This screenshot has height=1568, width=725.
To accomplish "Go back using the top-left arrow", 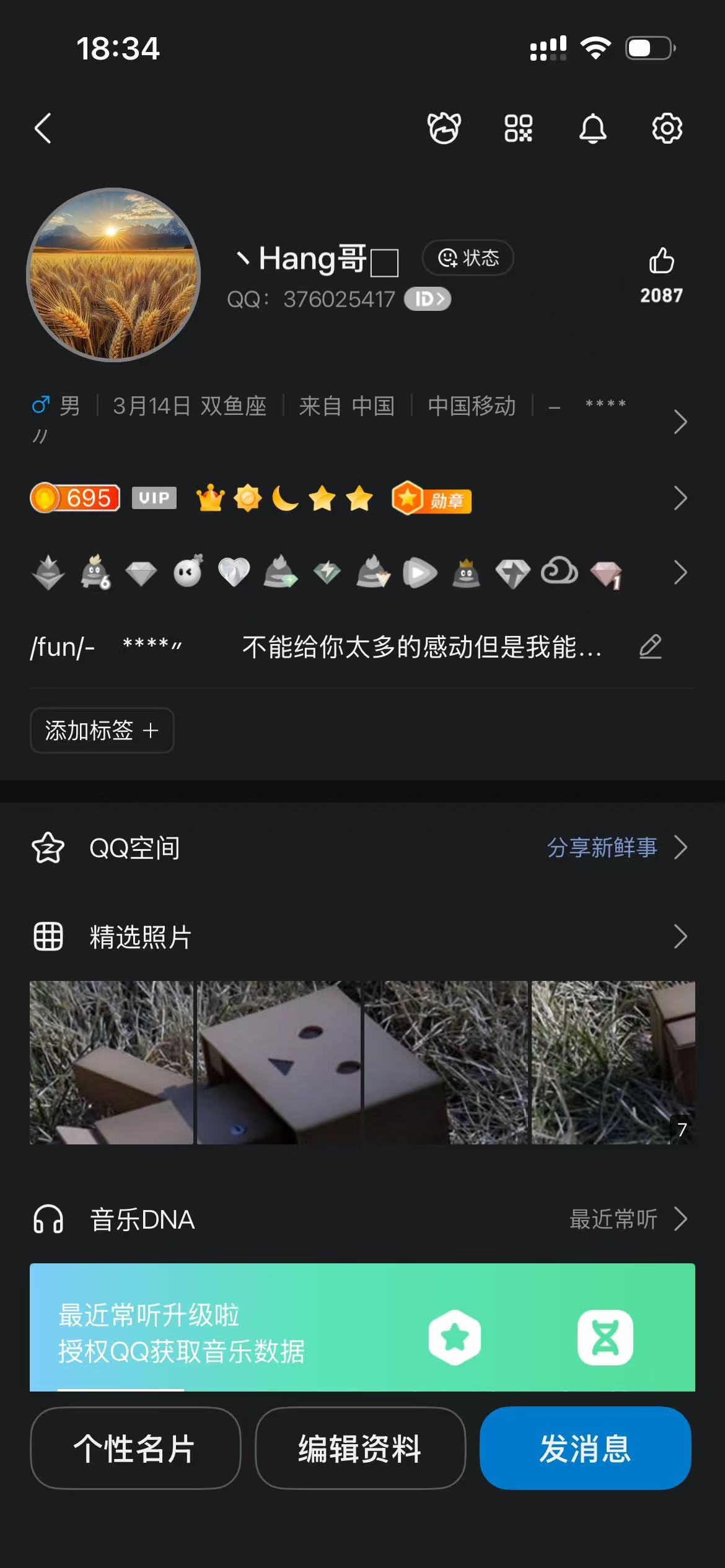I will point(43,129).
